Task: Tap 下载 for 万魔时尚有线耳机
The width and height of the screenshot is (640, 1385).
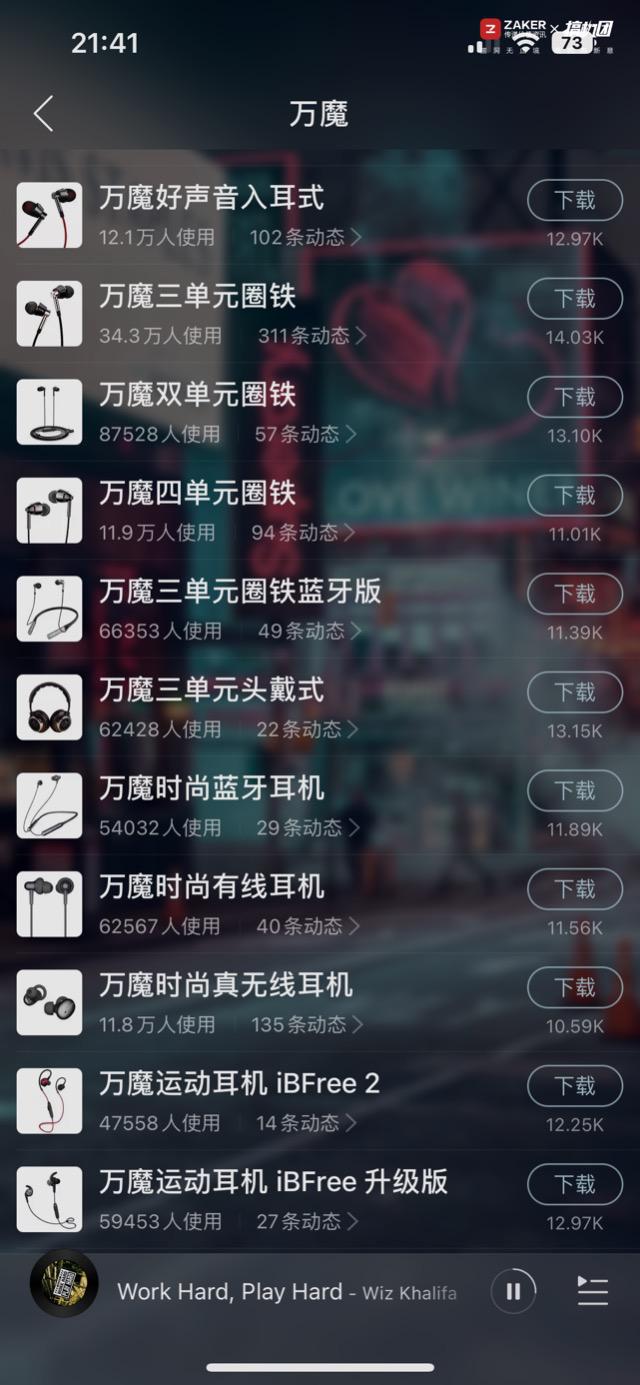Action: click(575, 889)
